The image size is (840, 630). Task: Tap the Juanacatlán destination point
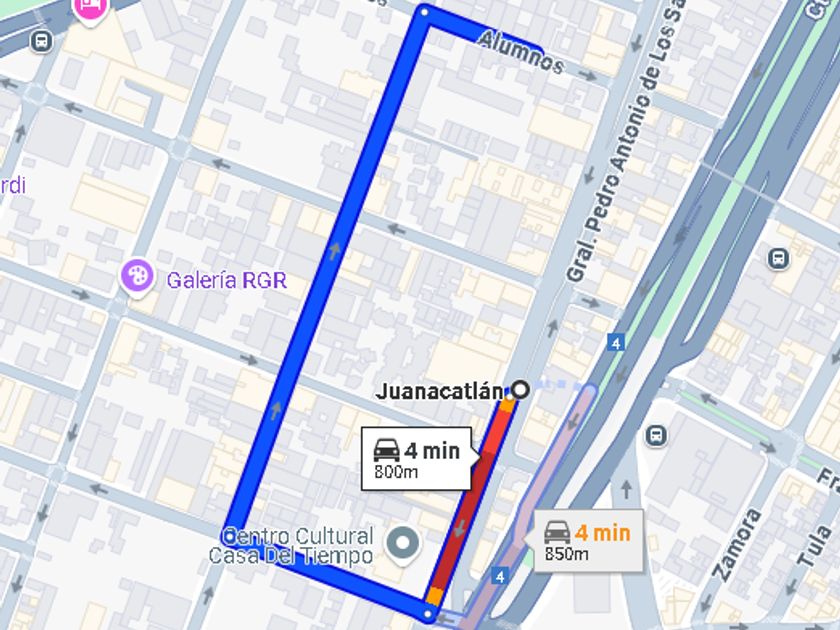520,389
